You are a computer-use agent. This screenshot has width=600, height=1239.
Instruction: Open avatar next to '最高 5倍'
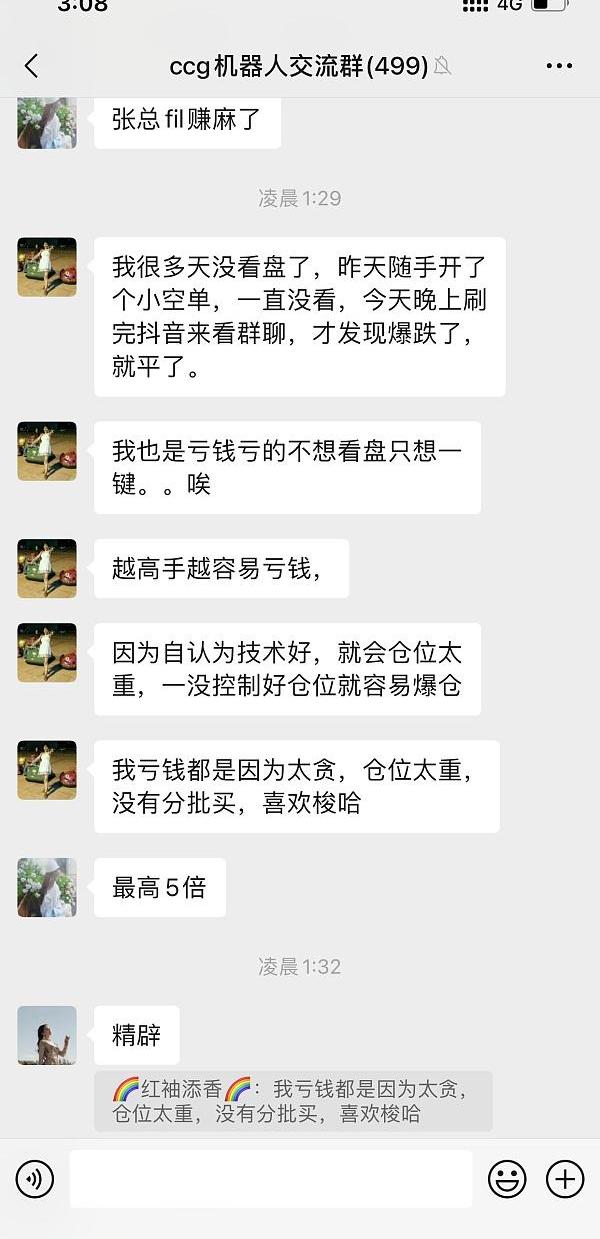coord(47,887)
